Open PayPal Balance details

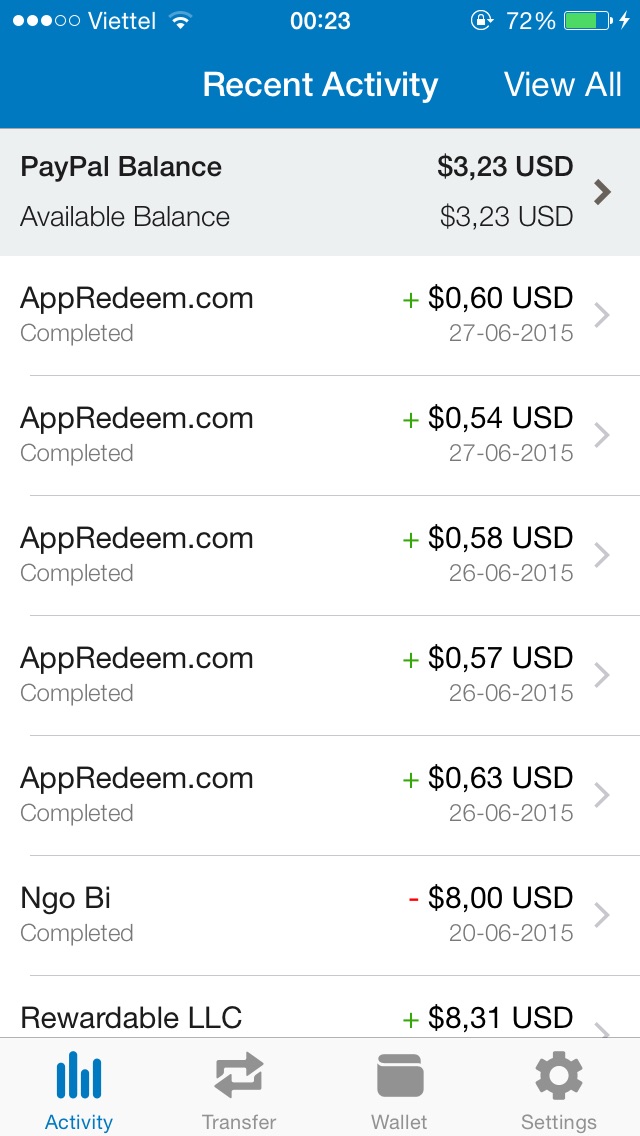tap(320, 192)
